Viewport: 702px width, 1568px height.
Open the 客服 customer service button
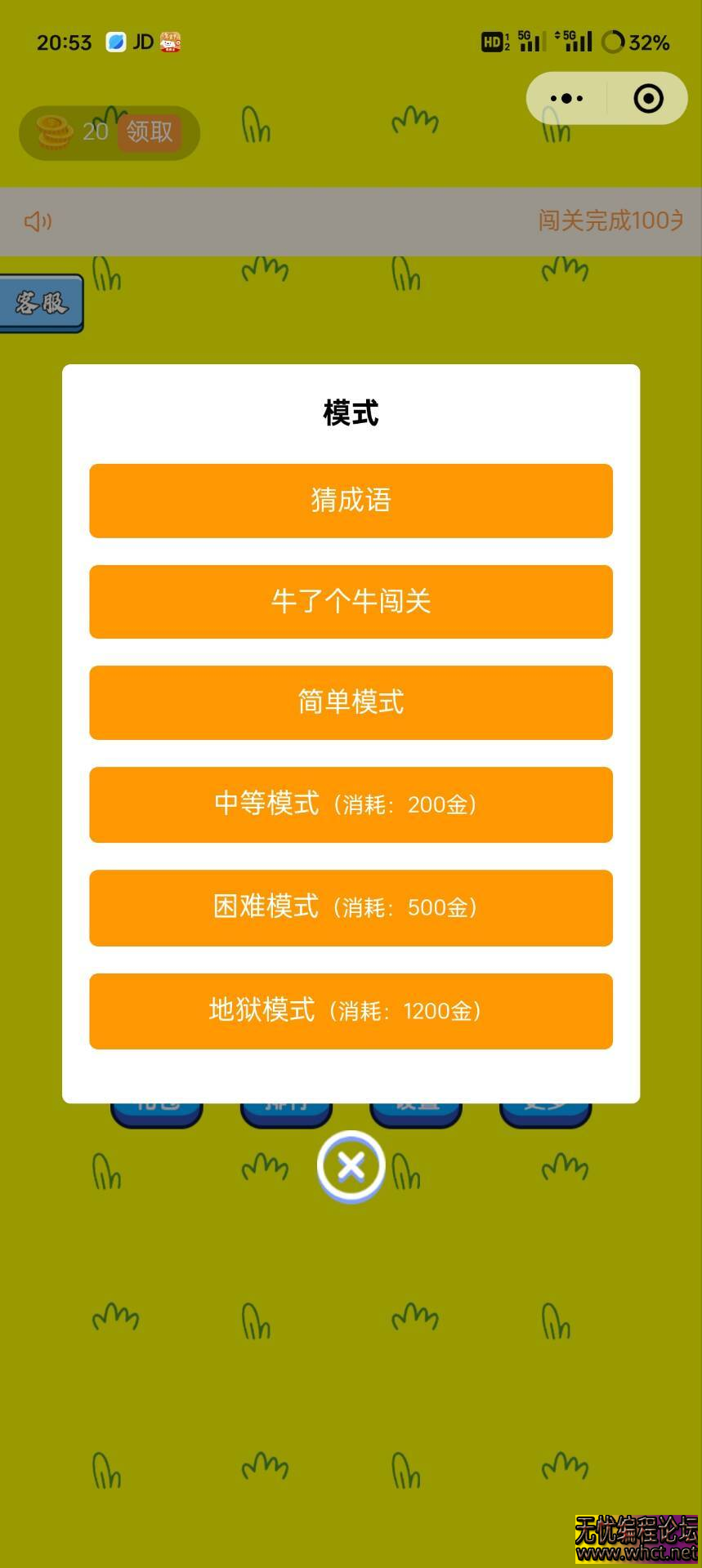[x=41, y=303]
